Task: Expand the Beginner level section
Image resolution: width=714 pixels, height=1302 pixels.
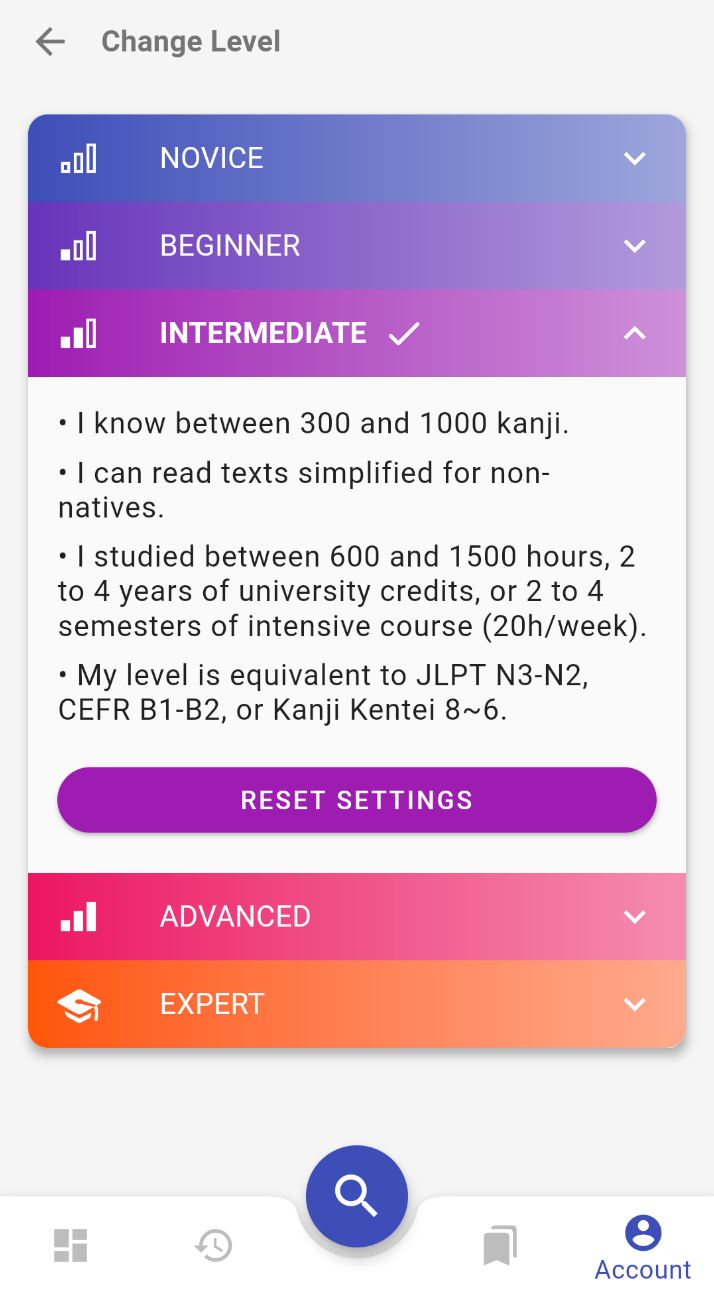Action: [x=357, y=246]
